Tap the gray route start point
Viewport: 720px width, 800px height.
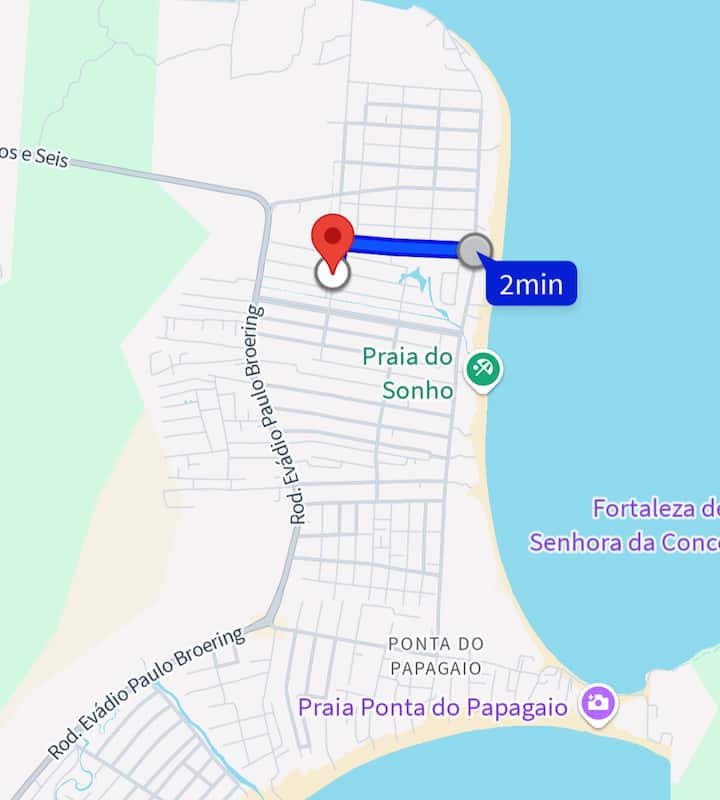pos(475,250)
